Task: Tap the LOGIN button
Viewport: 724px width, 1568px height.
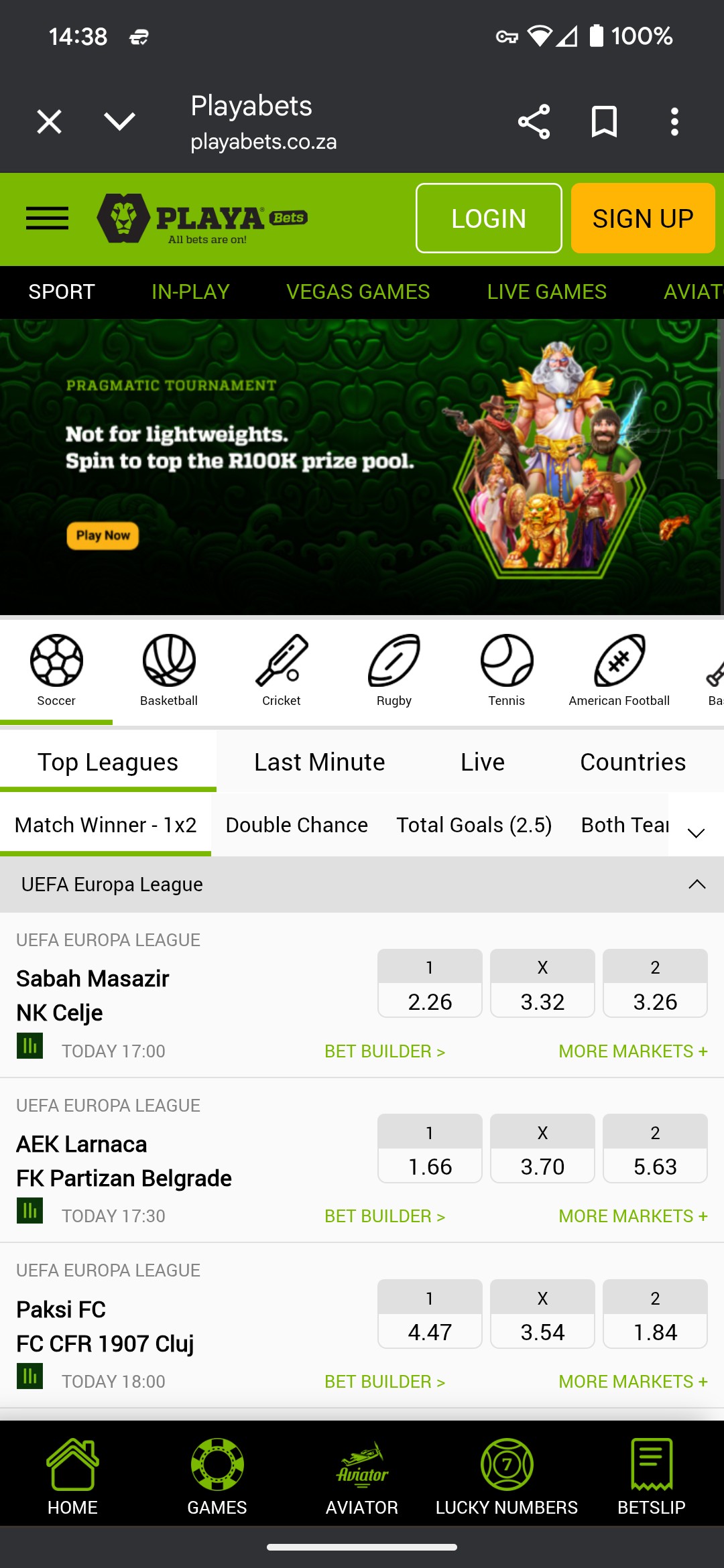Action: point(489,218)
